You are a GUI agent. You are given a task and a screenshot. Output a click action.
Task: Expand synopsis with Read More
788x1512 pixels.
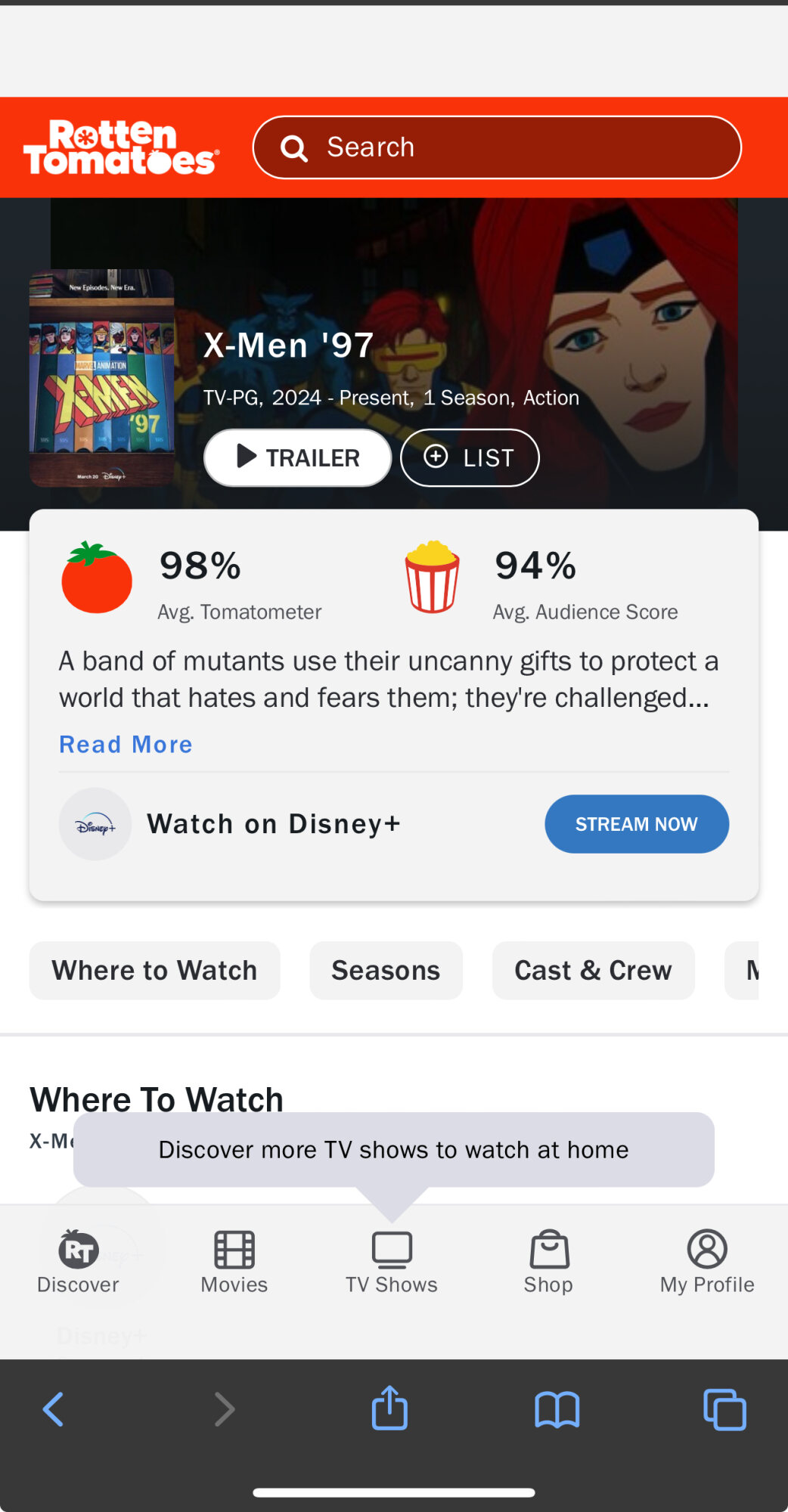126,745
